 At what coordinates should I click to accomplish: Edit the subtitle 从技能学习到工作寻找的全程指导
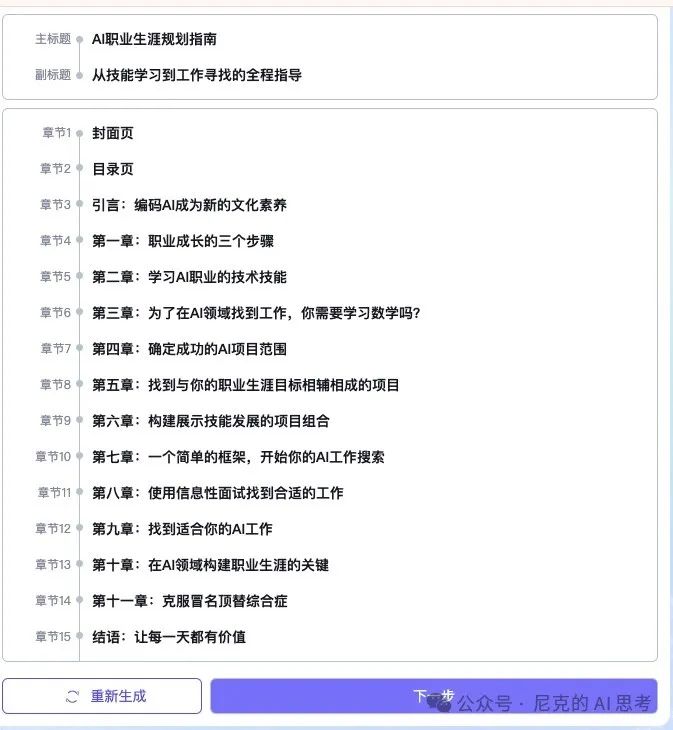[x=196, y=75]
